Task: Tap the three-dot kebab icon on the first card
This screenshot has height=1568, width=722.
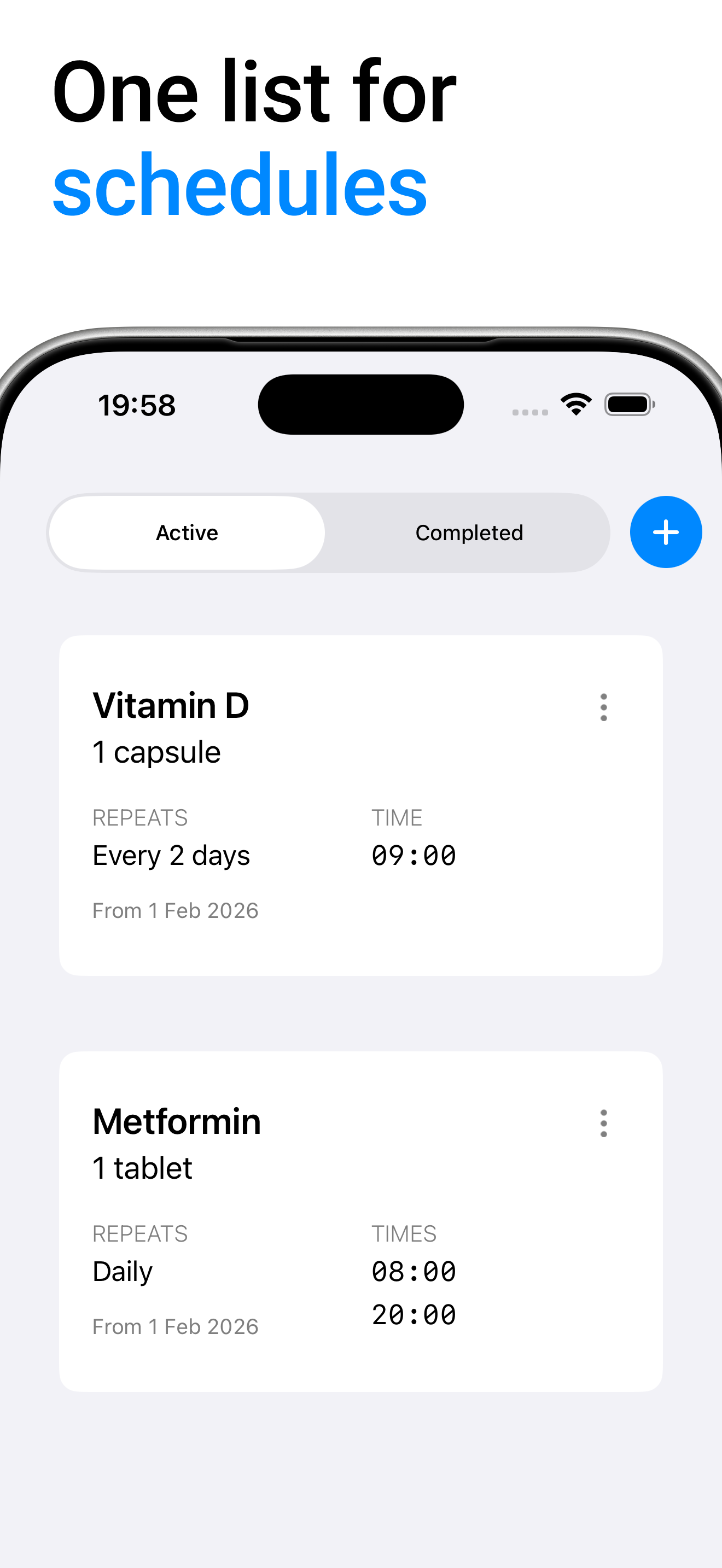Action: point(603,707)
